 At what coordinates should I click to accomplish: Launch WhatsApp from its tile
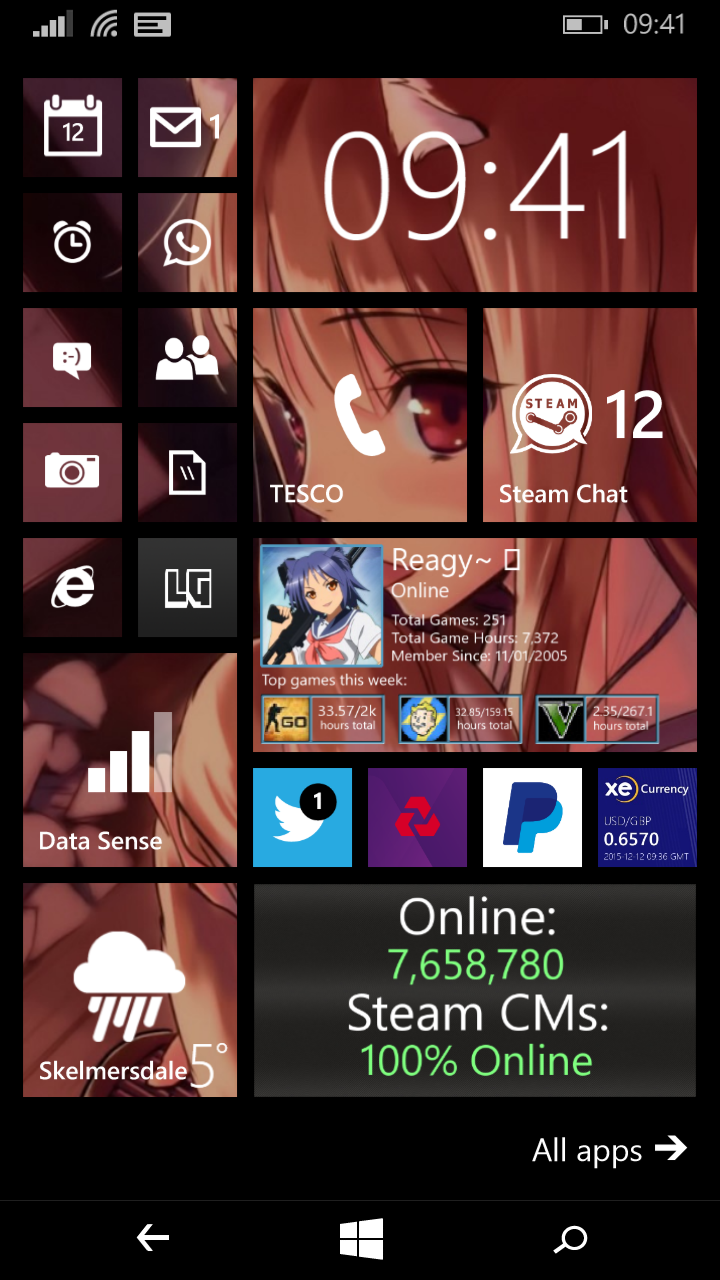pos(187,242)
